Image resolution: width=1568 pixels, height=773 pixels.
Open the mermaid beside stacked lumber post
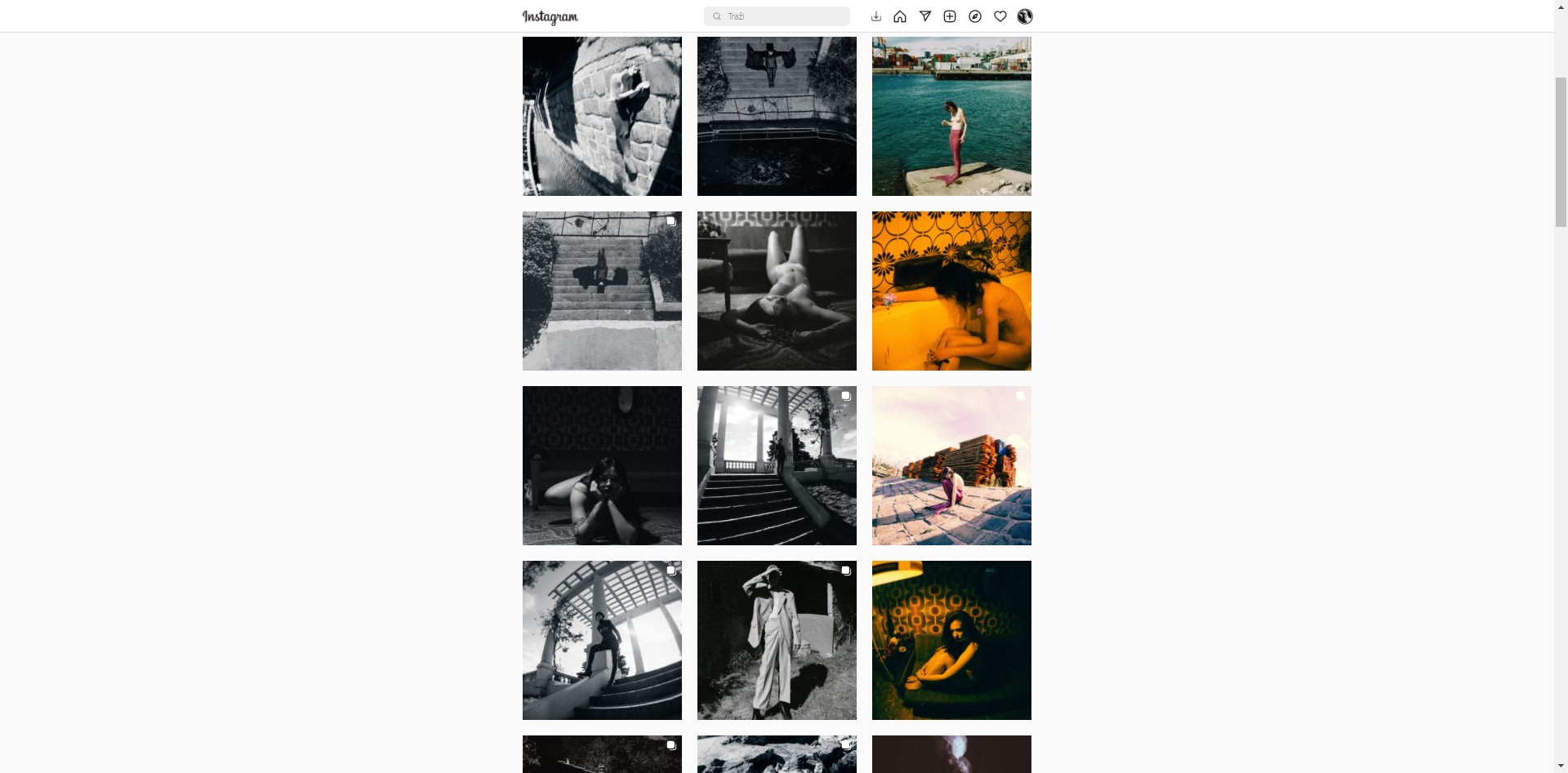pos(951,465)
